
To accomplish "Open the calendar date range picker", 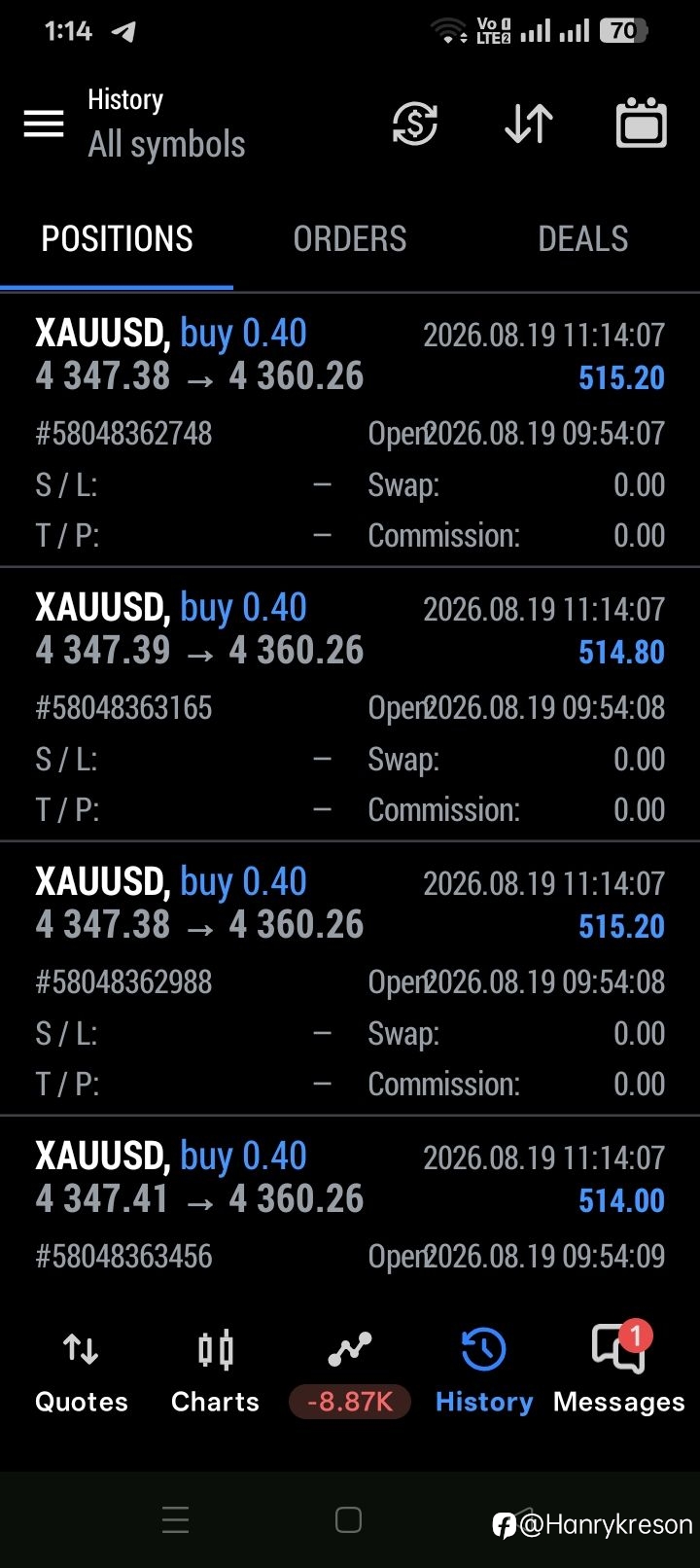I will click(x=642, y=124).
